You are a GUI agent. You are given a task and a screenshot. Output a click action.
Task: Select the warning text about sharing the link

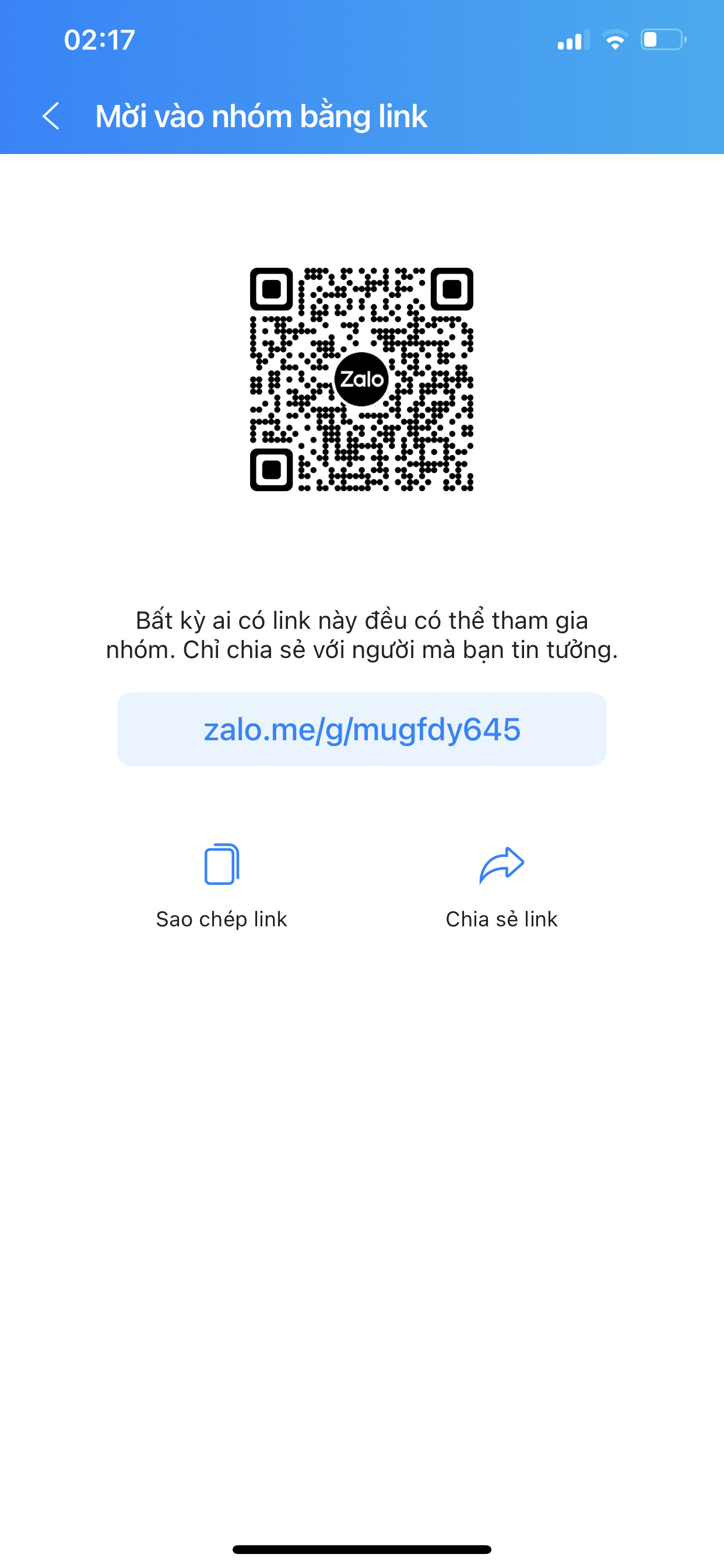click(x=362, y=635)
